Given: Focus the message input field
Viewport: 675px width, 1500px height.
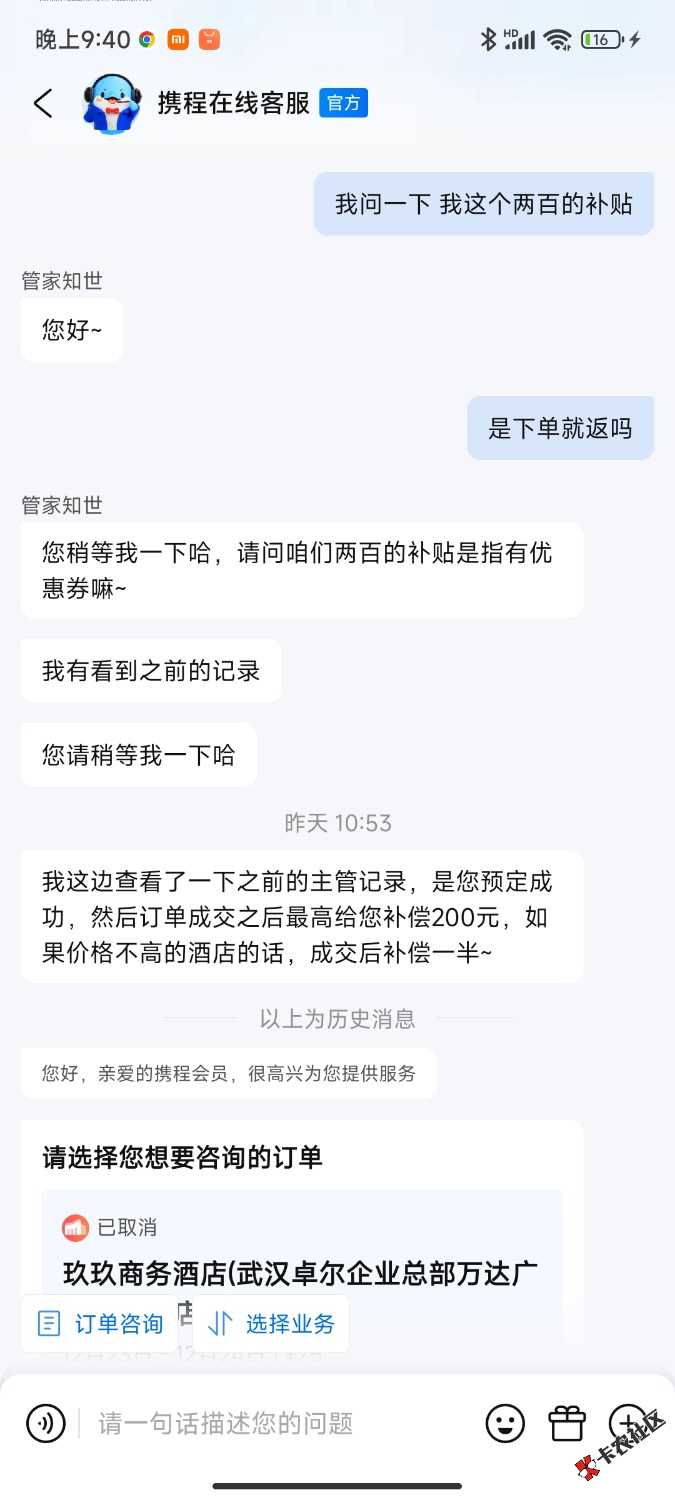Looking at the screenshot, I should tap(280, 1423).
